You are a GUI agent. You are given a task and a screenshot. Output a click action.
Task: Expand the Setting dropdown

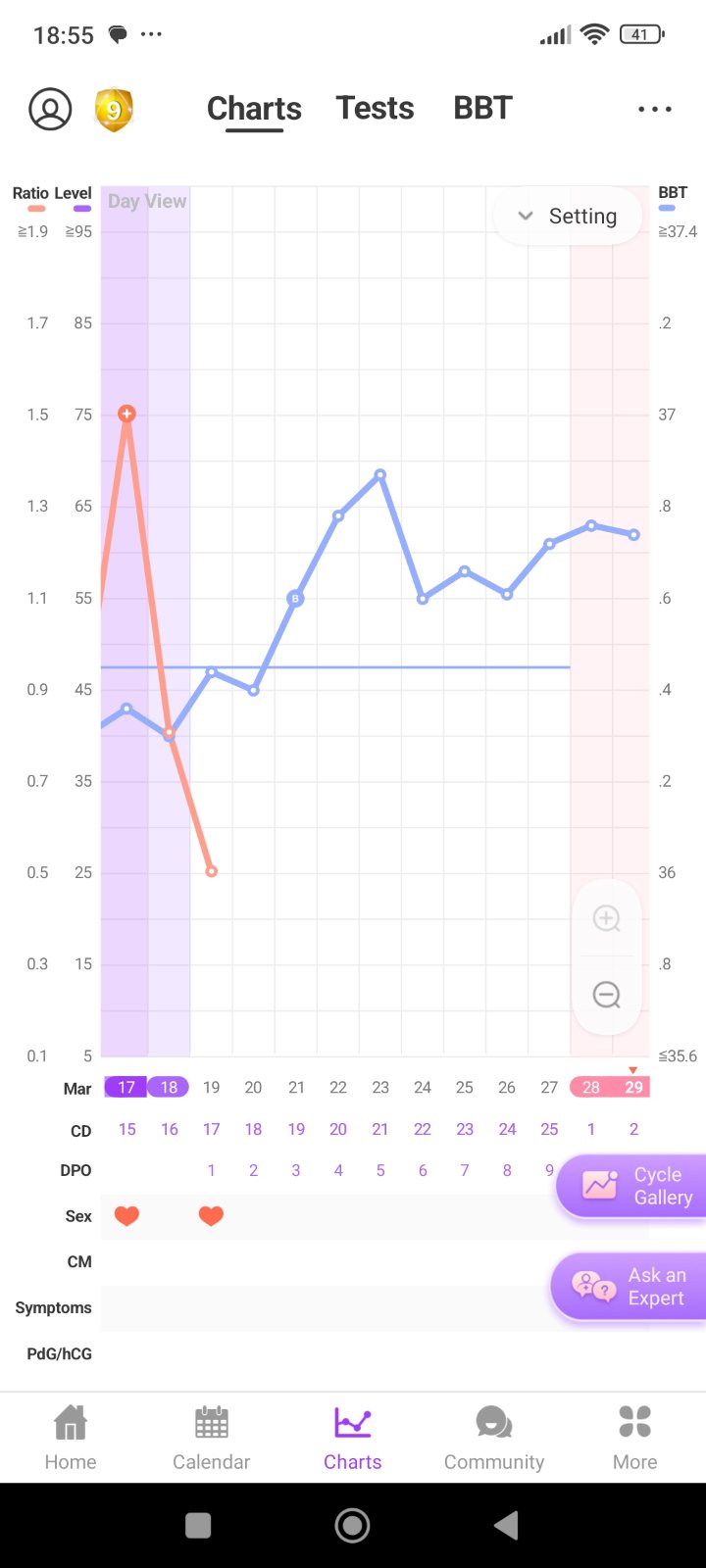(x=569, y=217)
